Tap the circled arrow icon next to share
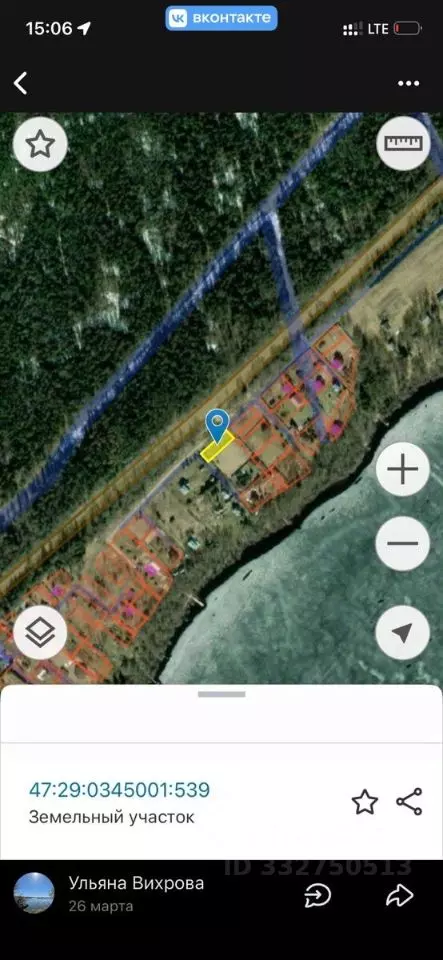The width and height of the screenshot is (443, 960). point(318,896)
